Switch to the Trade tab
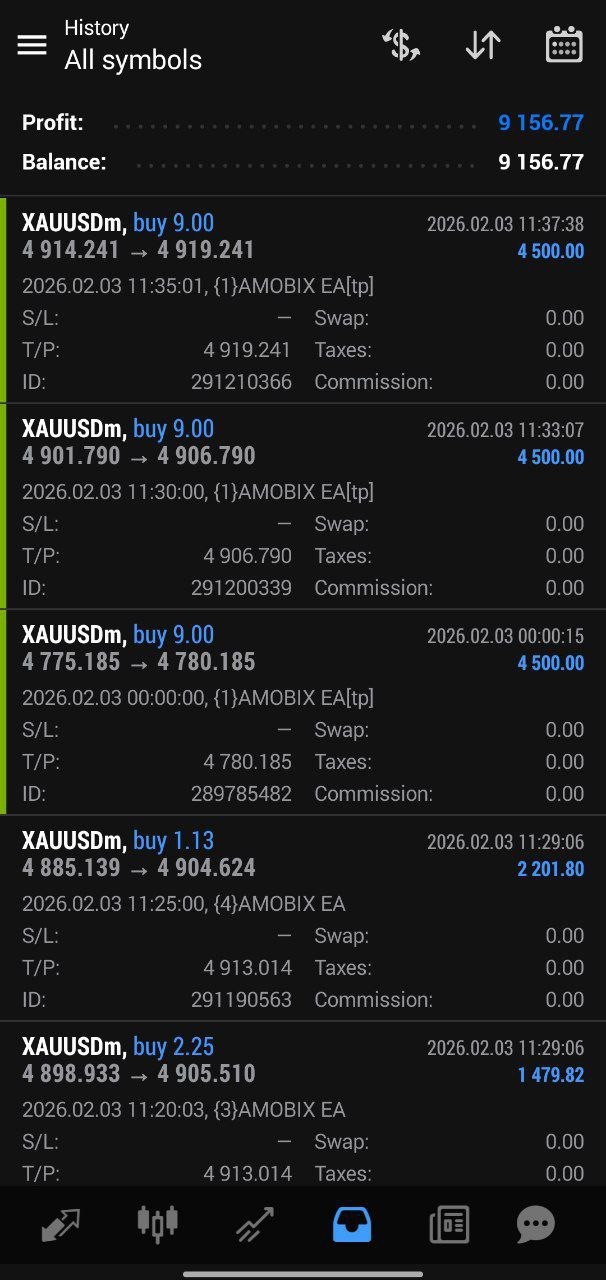 tap(255, 1223)
